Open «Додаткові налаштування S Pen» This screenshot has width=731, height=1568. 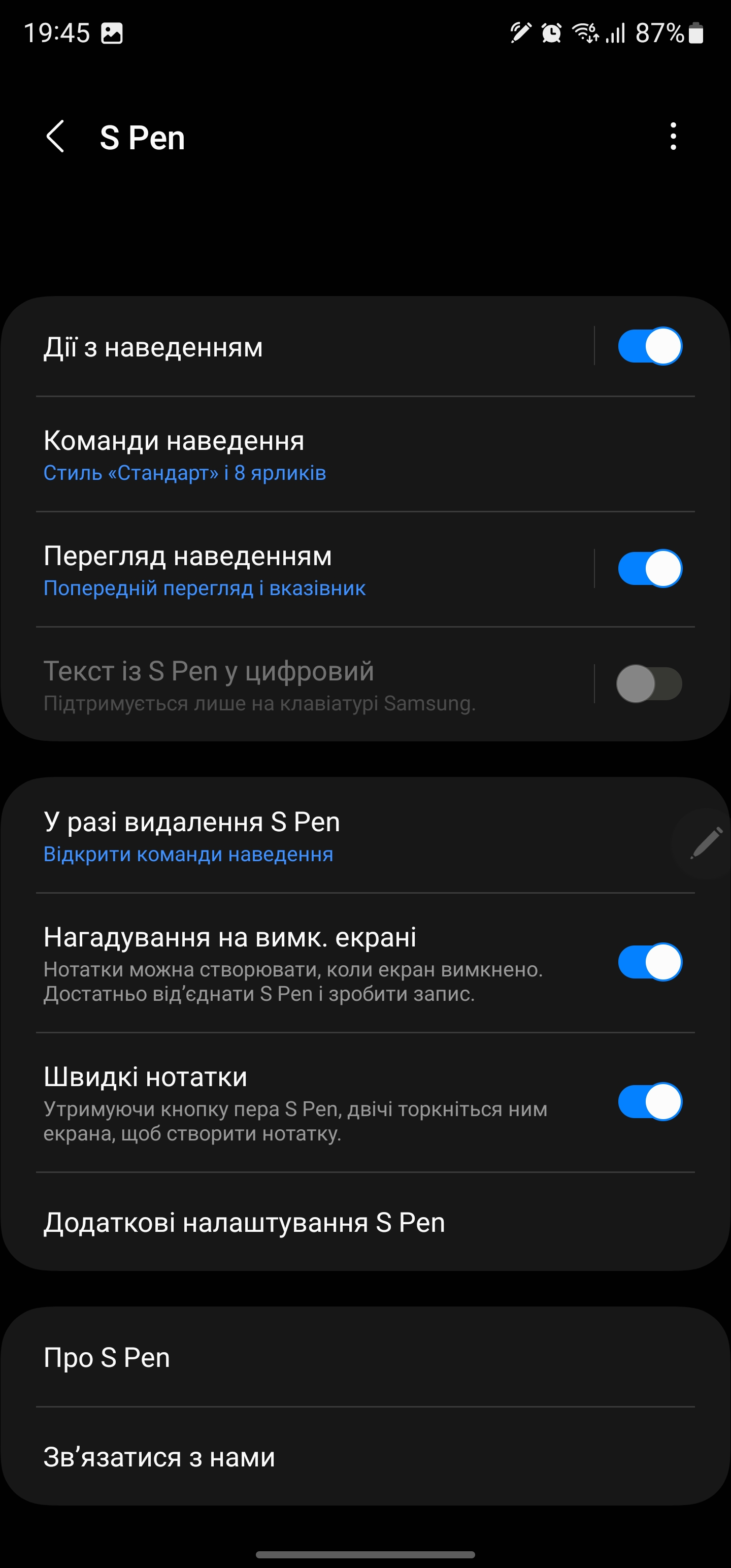[305, 1222]
